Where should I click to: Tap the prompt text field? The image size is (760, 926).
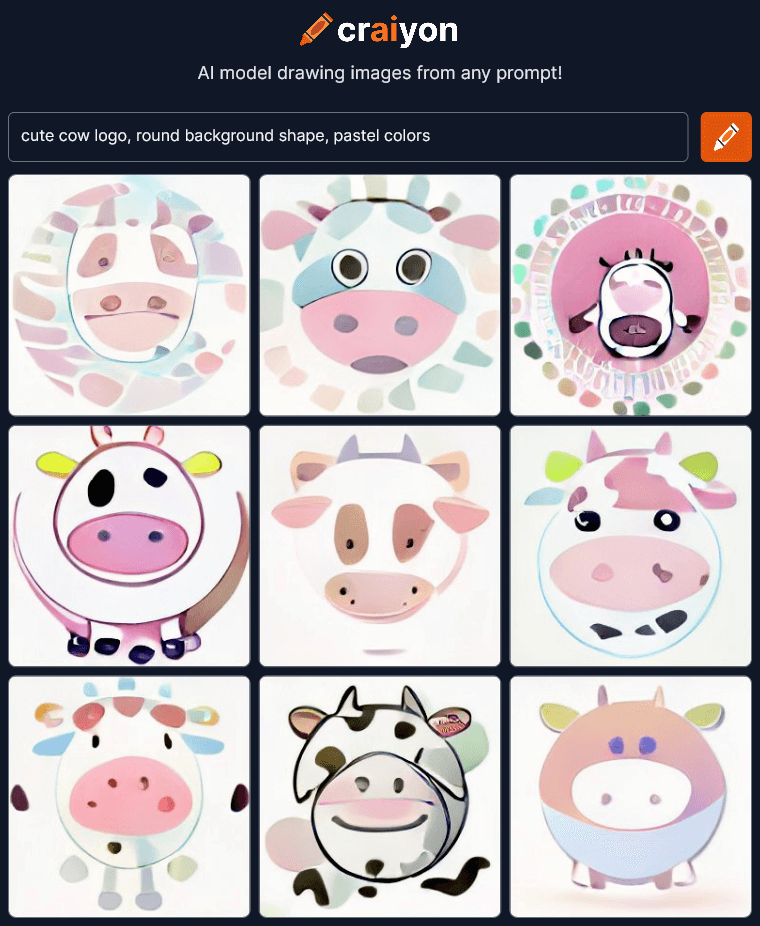pyautogui.click(x=347, y=136)
